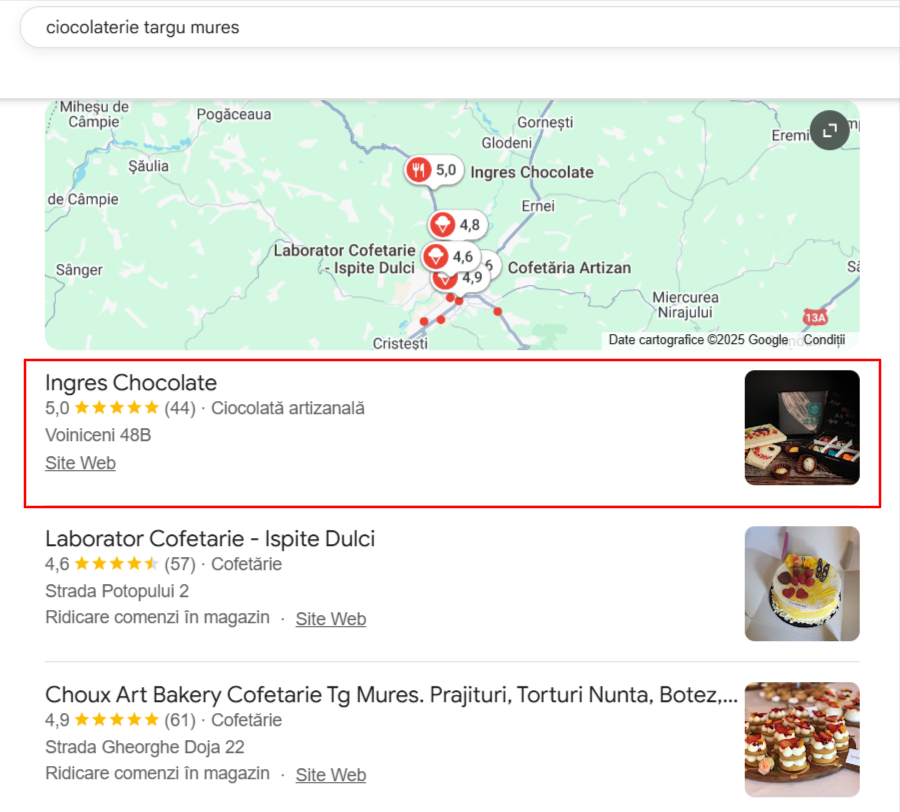The width and height of the screenshot is (900, 812).
Task: Expand the map to full screen
Action: pos(829,131)
